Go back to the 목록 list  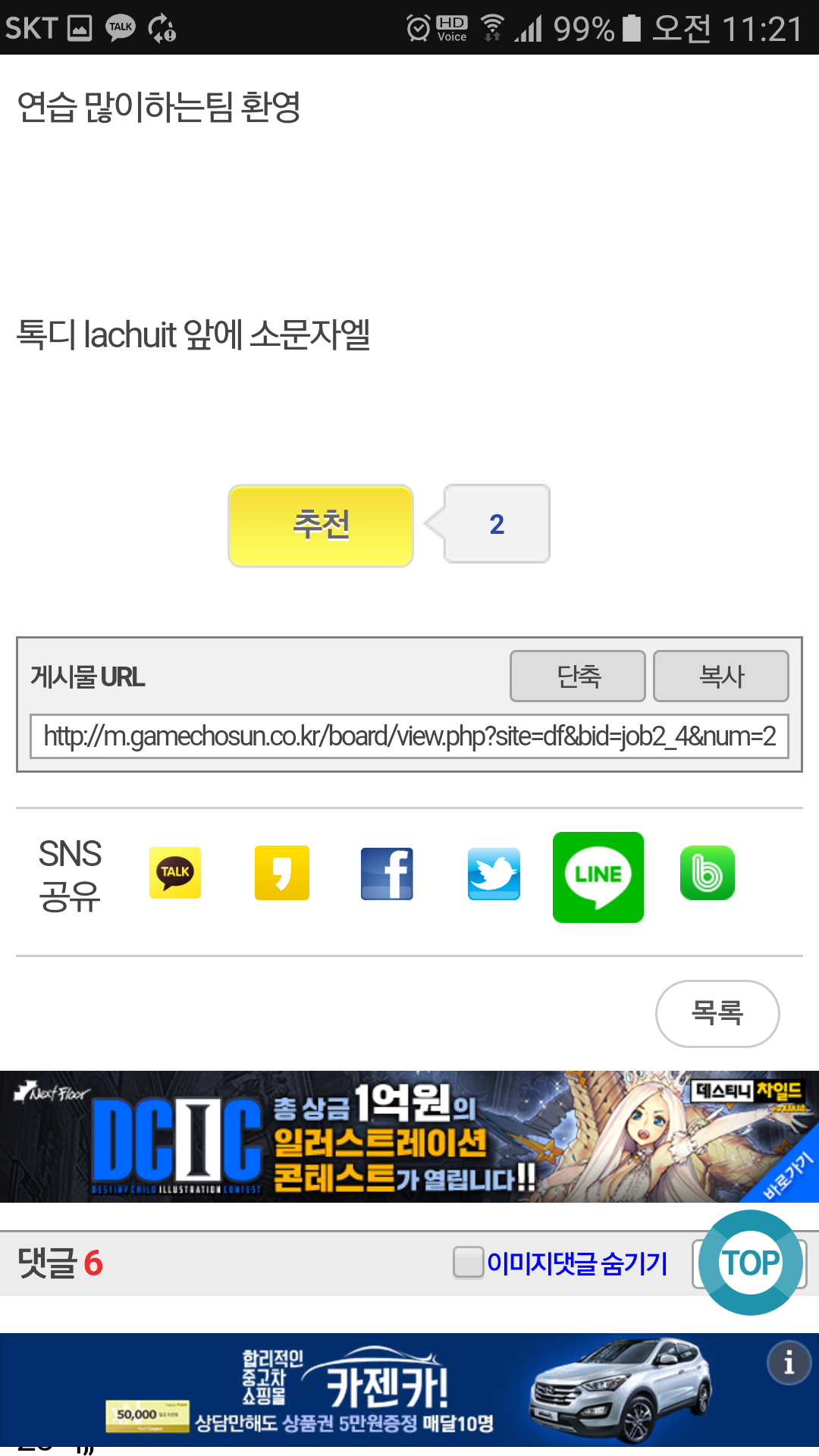click(x=717, y=1014)
